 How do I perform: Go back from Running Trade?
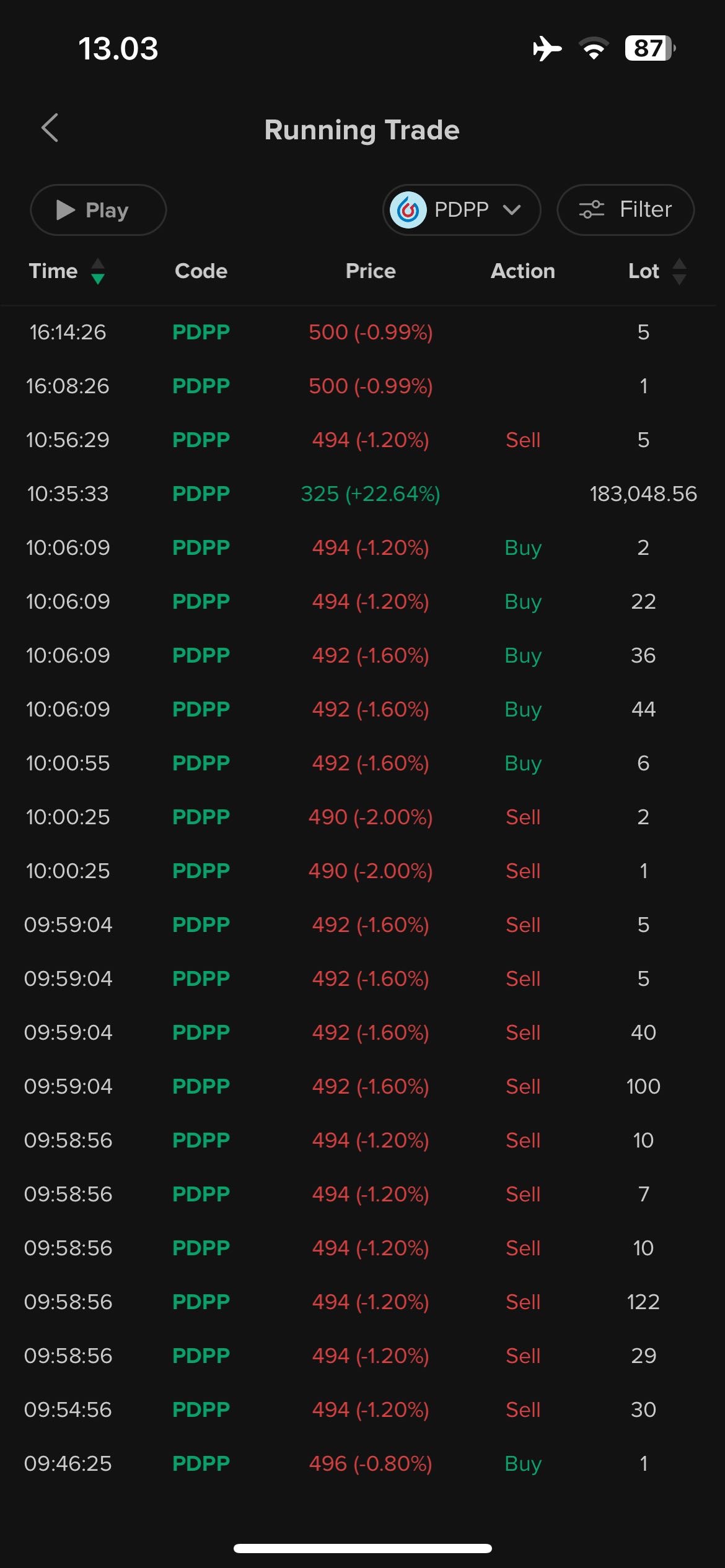coord(50,128)
